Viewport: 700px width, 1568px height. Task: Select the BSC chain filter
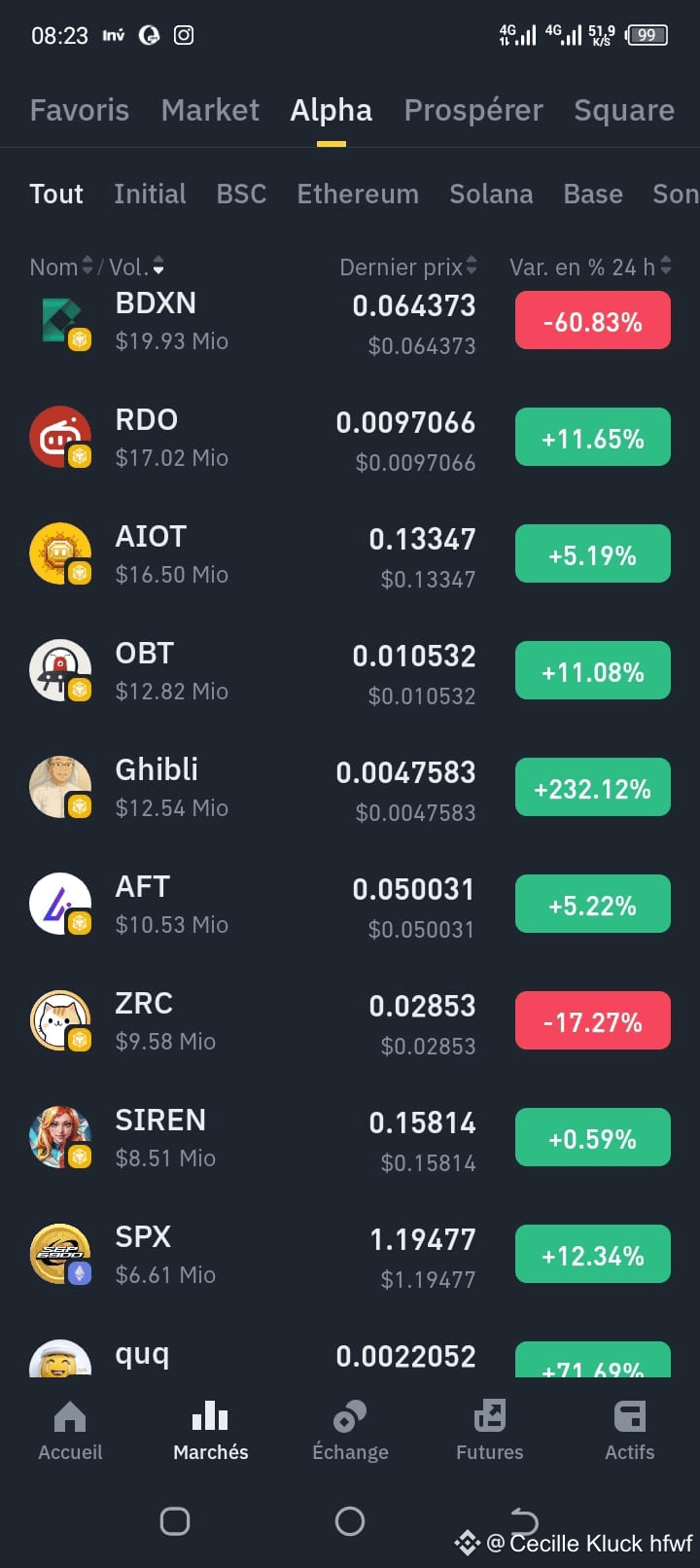241,195
